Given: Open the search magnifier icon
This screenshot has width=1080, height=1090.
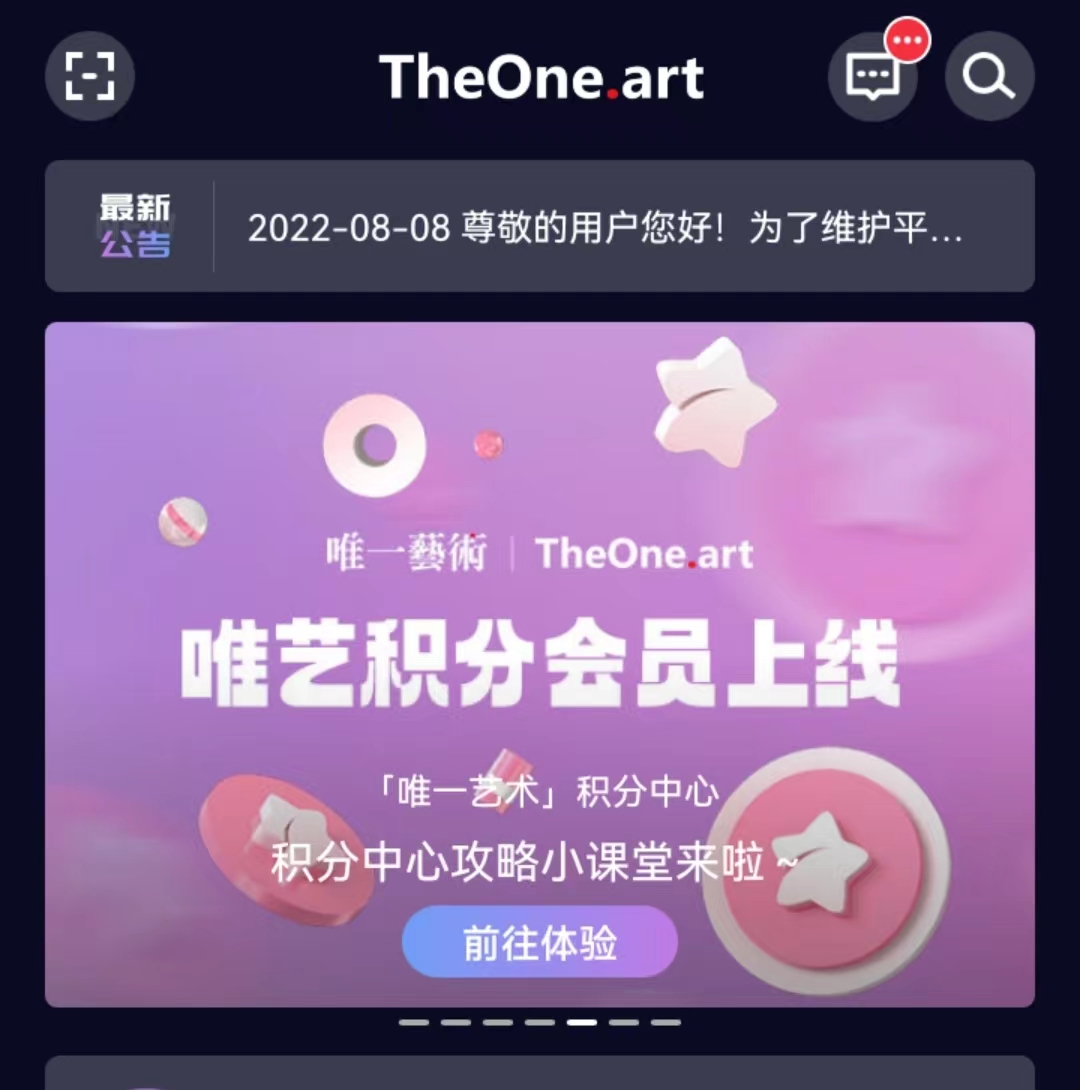Looking at the screenshot, I should (x=989, y=76).
